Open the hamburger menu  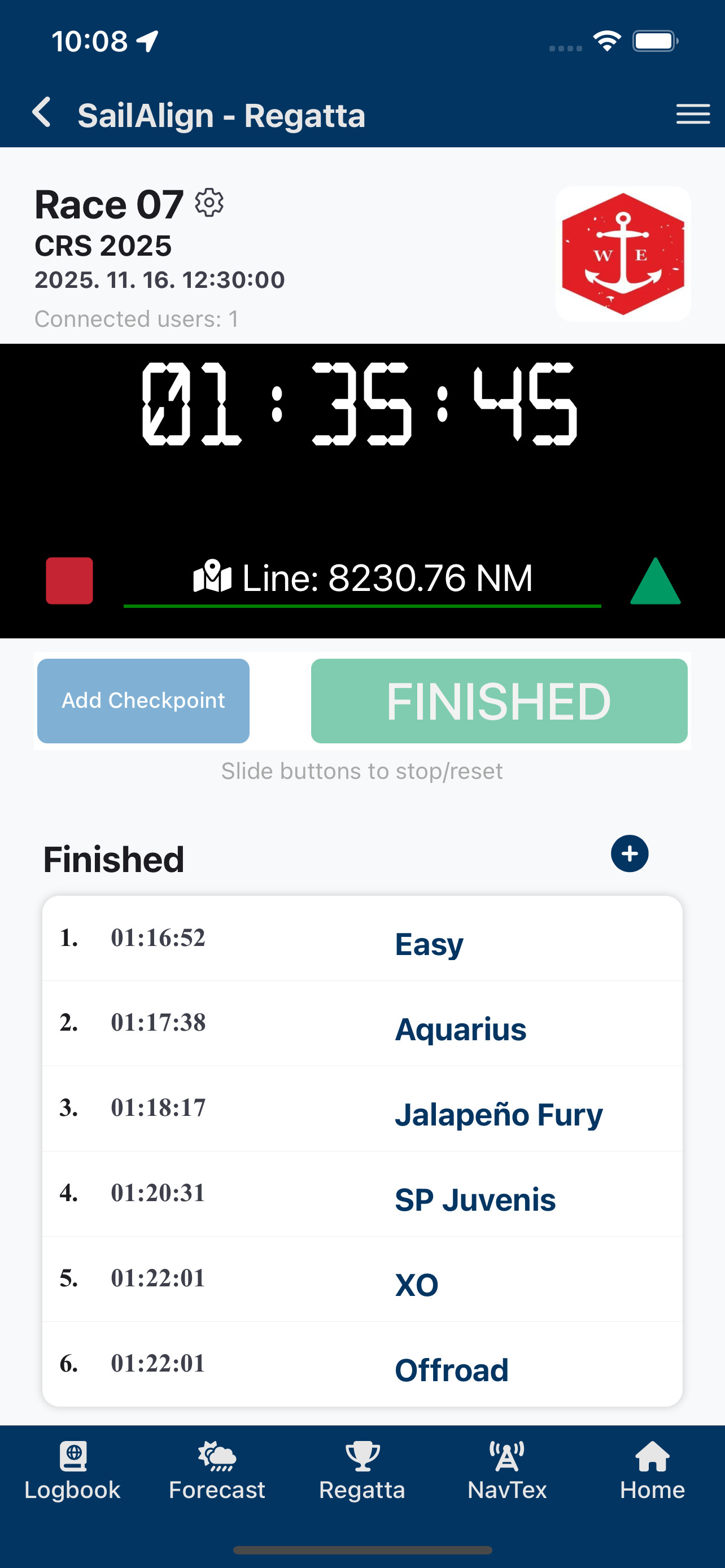pos(693,114)
